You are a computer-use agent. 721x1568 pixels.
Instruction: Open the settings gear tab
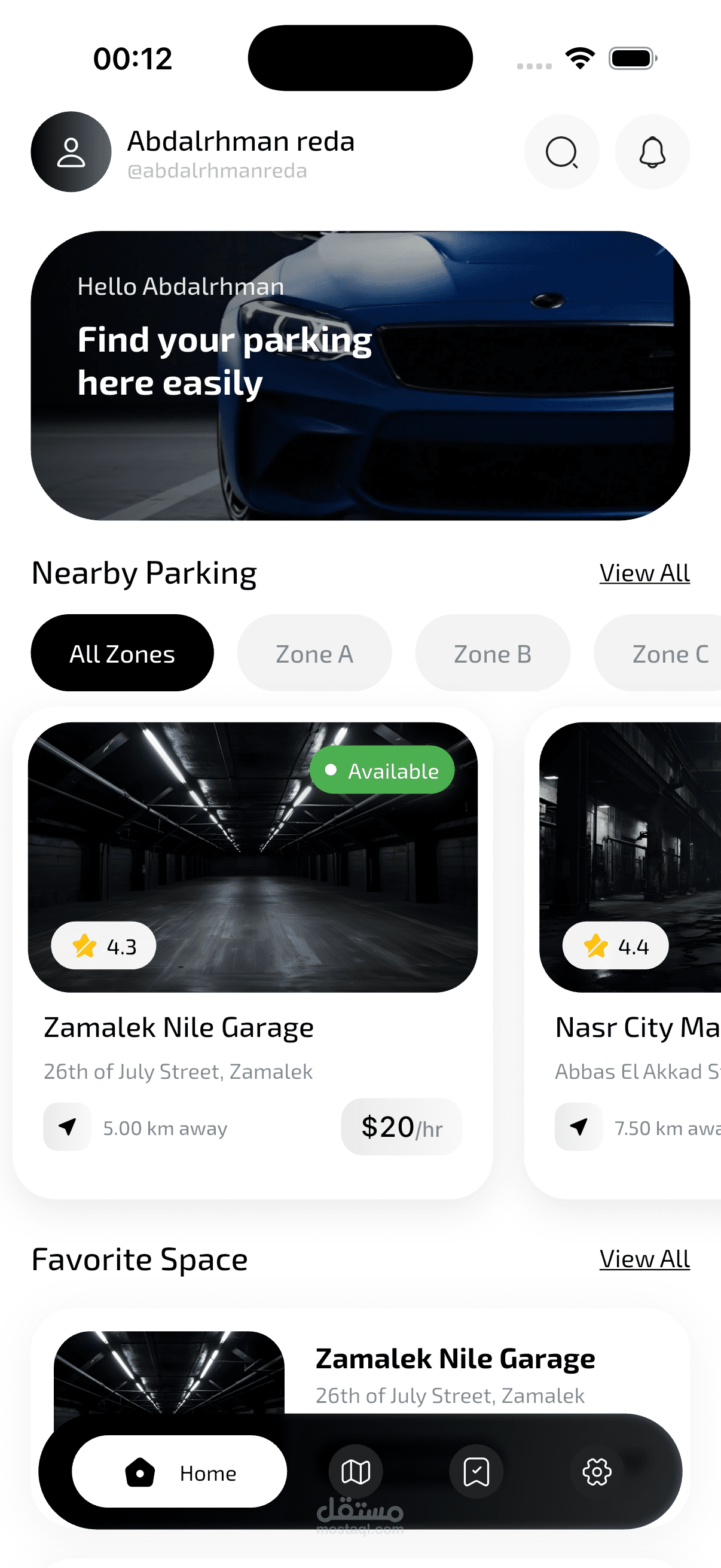(597, 1472)
